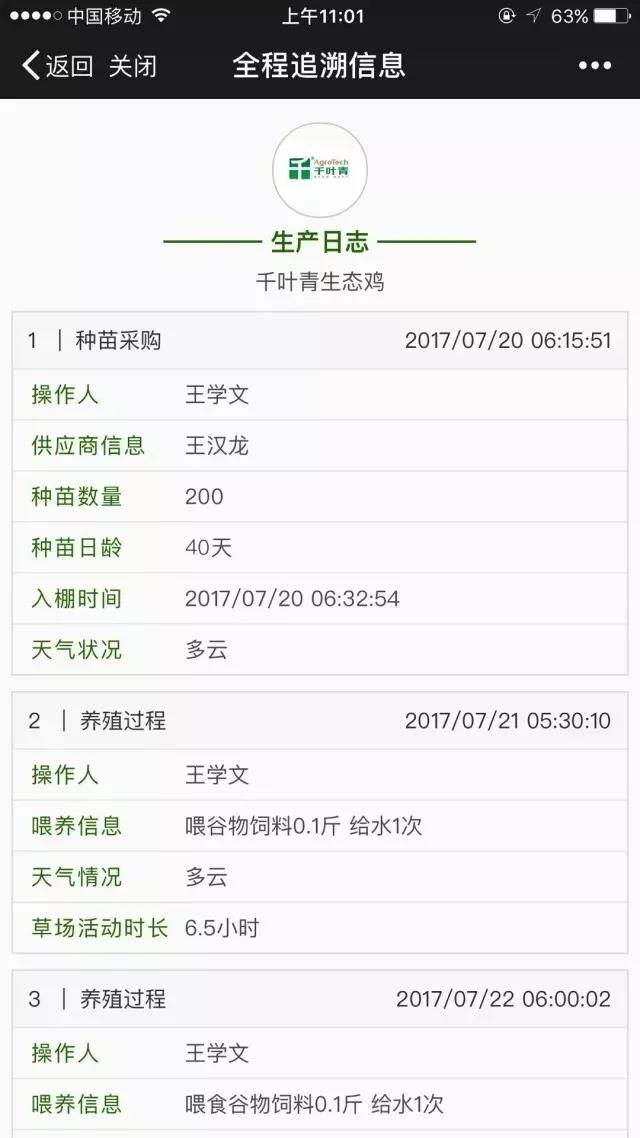Close the page with 关闭
This screenshot has height=1138, width=640.
coord(132,66)
